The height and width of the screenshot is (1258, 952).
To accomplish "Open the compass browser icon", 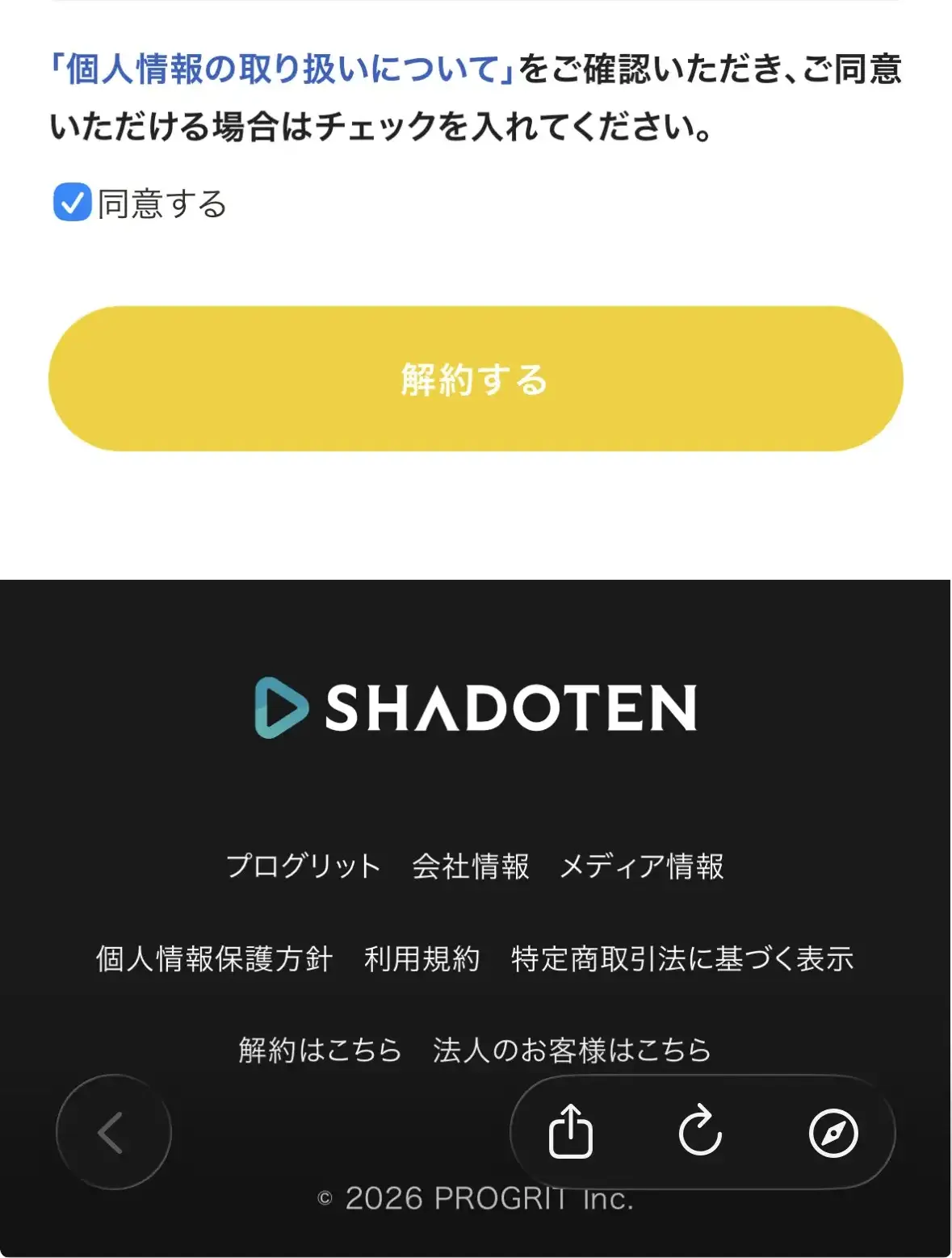I will [833, 1132].
